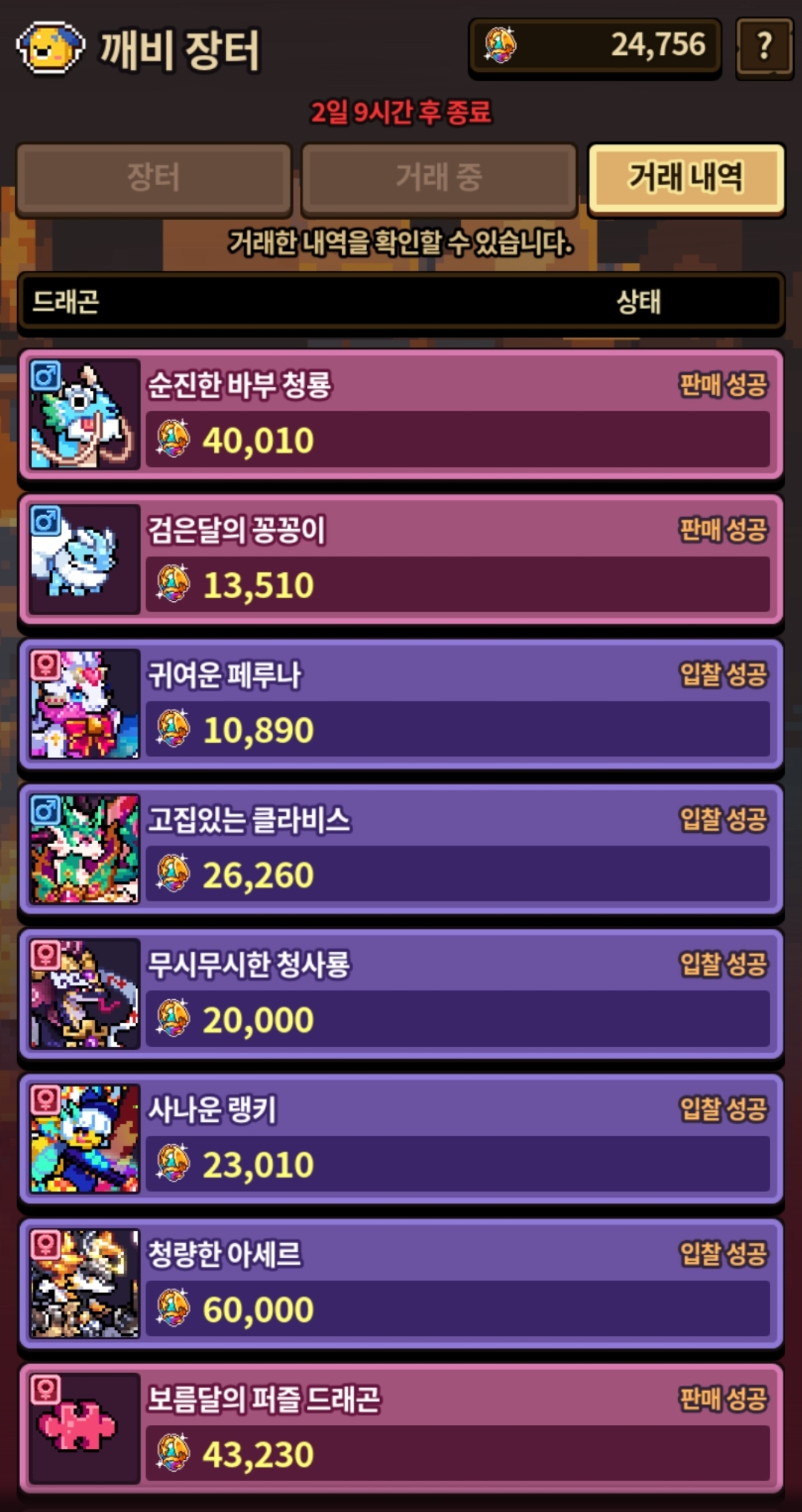Image resolution: width=802 pixels, height=1512 pixels.
Task: Open the 무시무시한 청사룡 trade entry
Action: pos(401,993)
